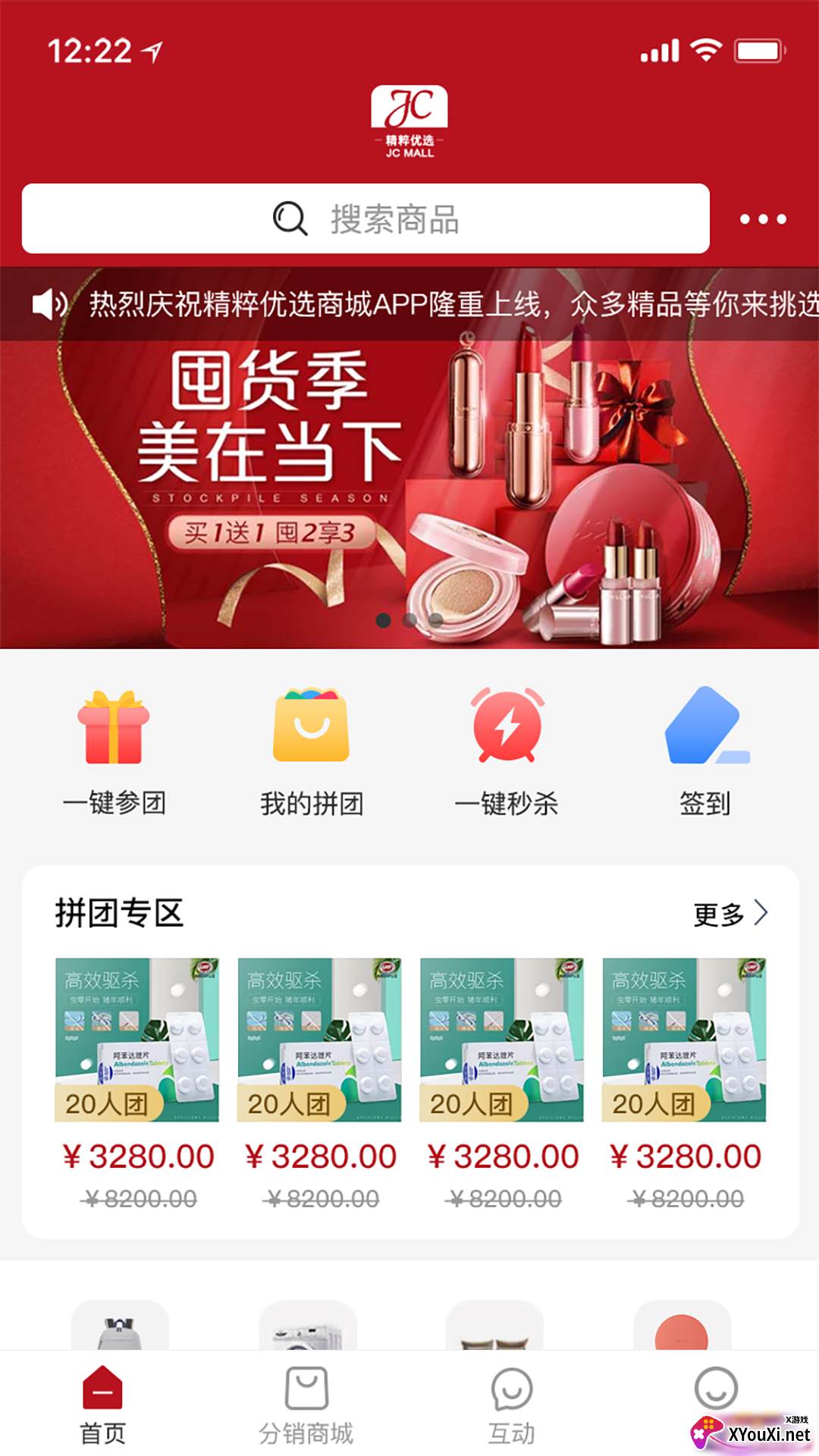Switch to the 互动 tab

512,1407
